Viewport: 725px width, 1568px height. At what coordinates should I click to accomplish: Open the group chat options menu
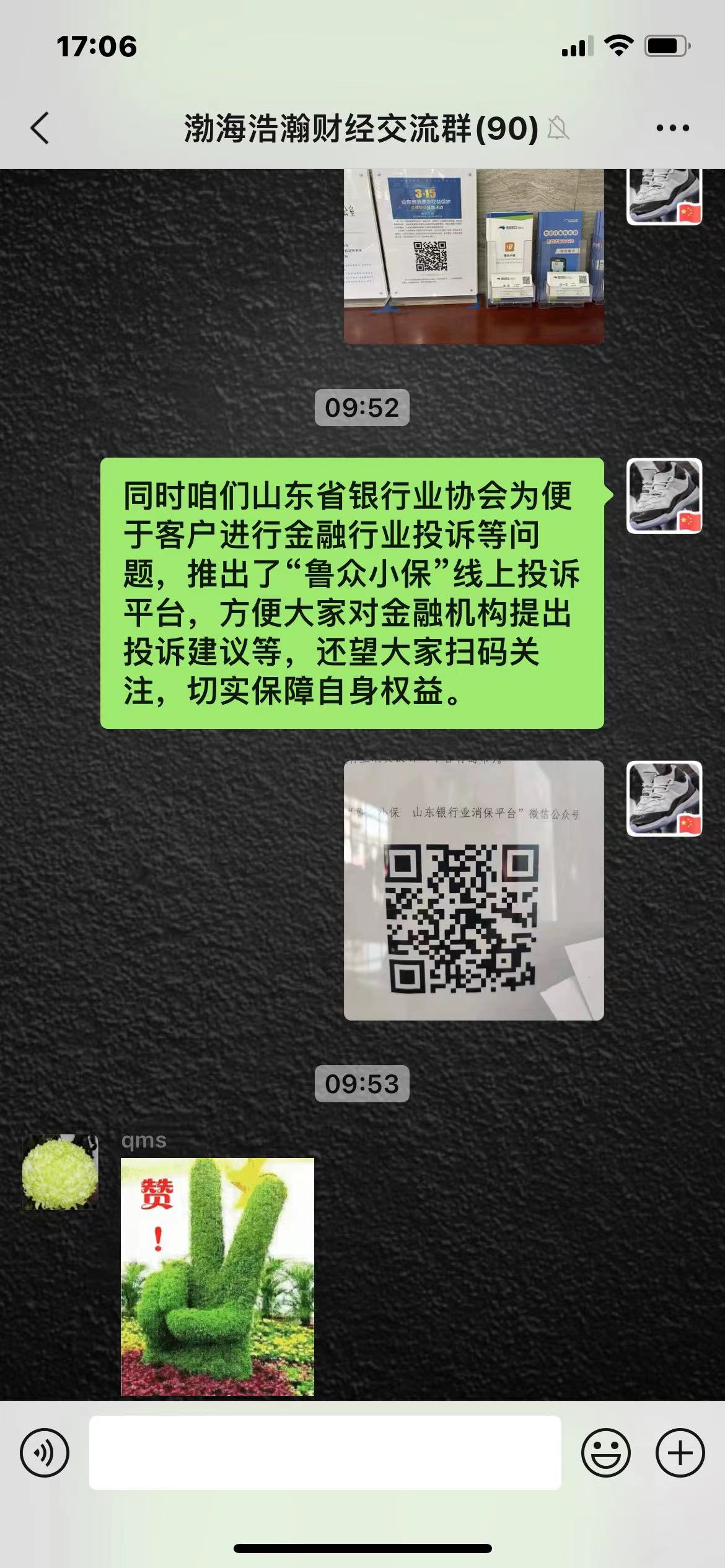click(x=672, y=128)
